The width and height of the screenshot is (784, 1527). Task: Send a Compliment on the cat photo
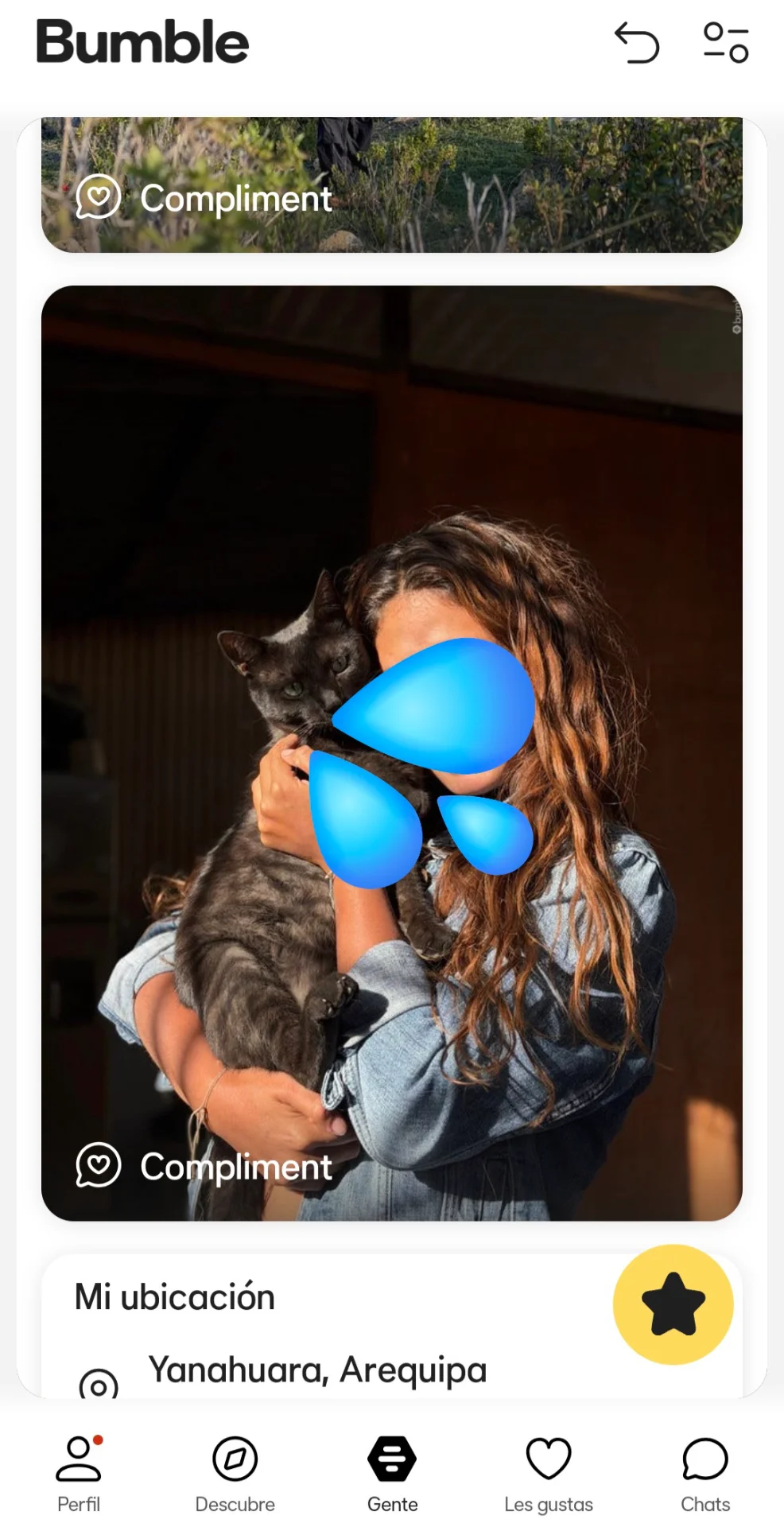click(204, 1166)
